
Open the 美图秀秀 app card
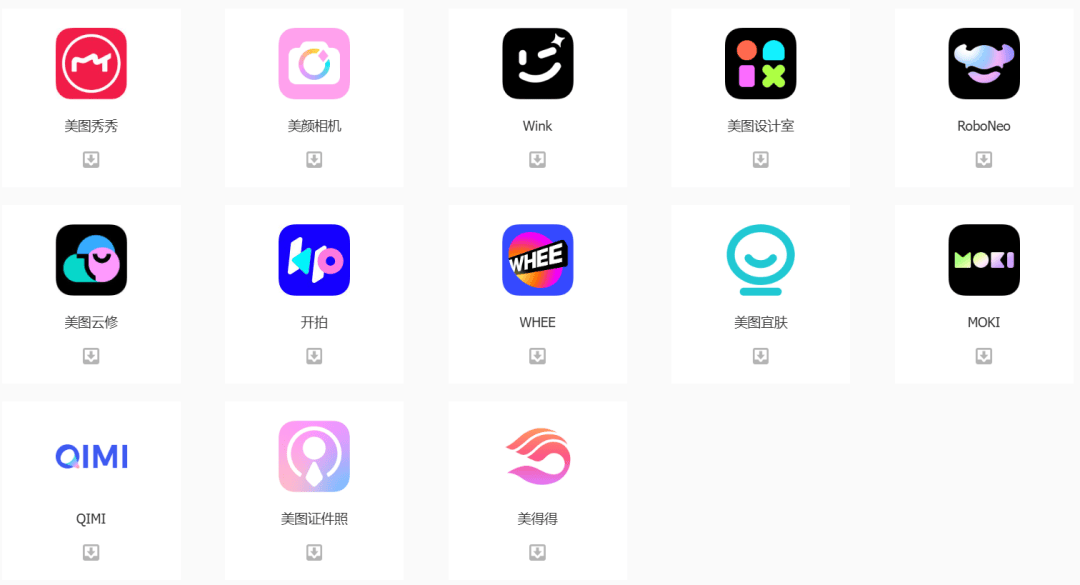(91, 64)
